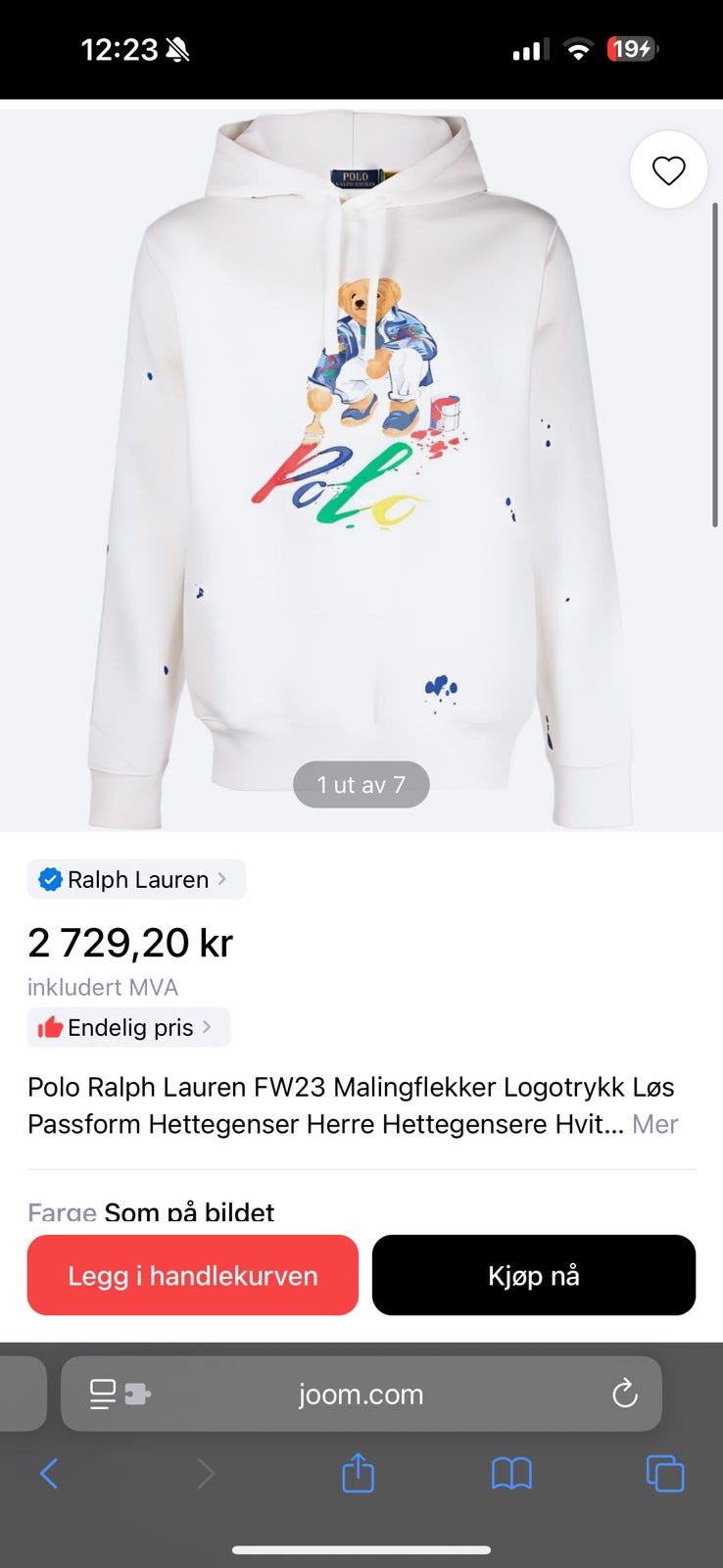This screenshot has height=1568, width=723.
Task: Tap the 1 ut av 7 image counter
Action: [361, 784]
